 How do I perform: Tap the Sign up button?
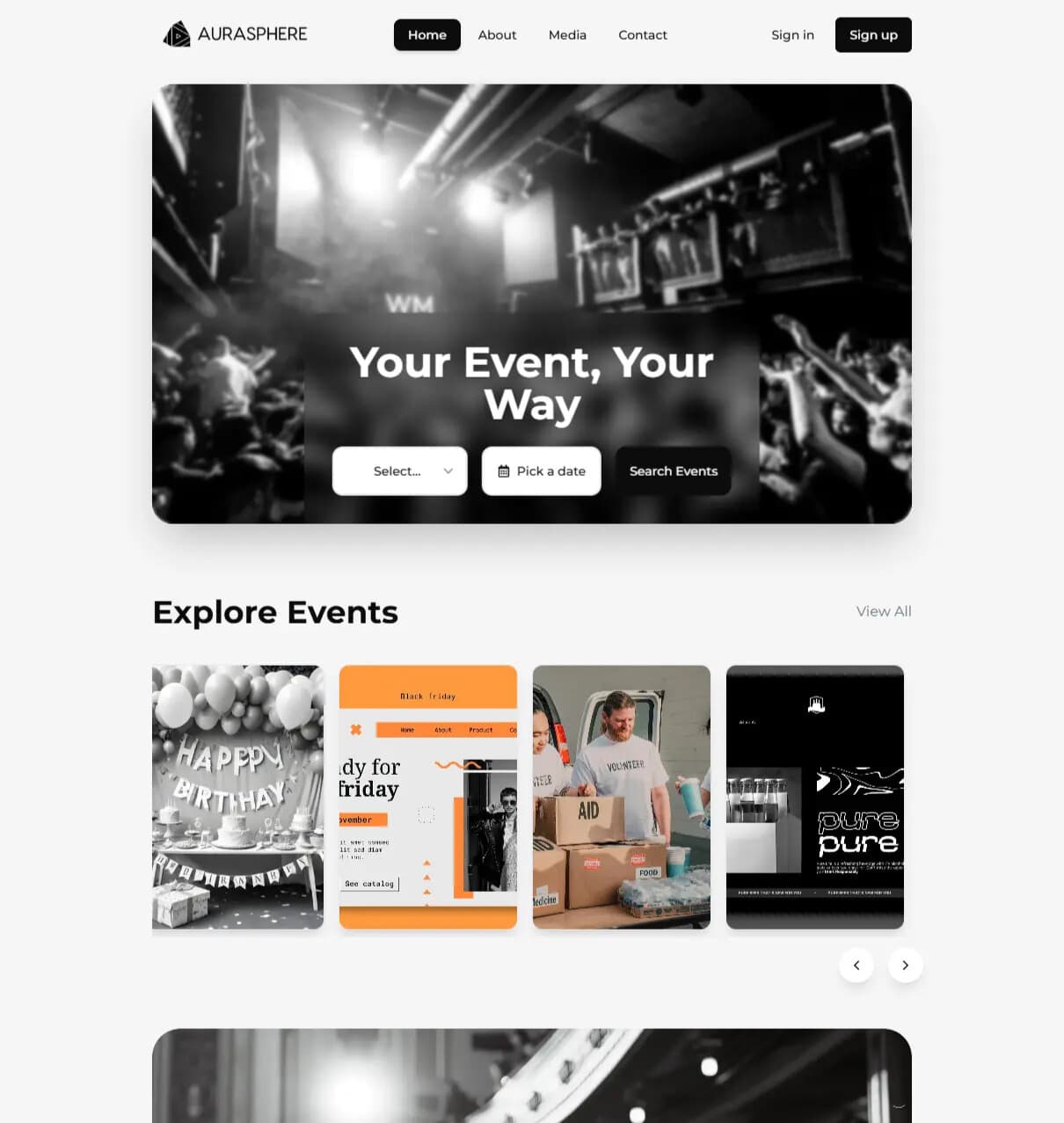point(872,35)
